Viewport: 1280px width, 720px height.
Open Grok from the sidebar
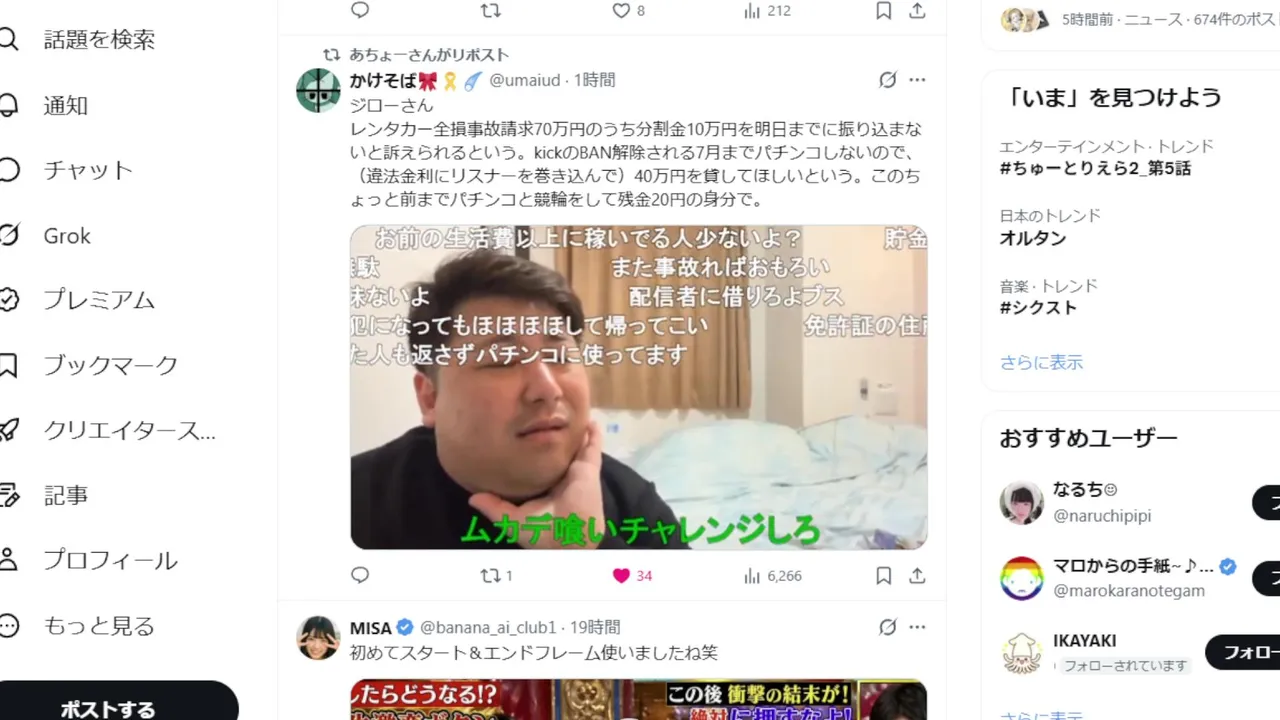point(67,235)
